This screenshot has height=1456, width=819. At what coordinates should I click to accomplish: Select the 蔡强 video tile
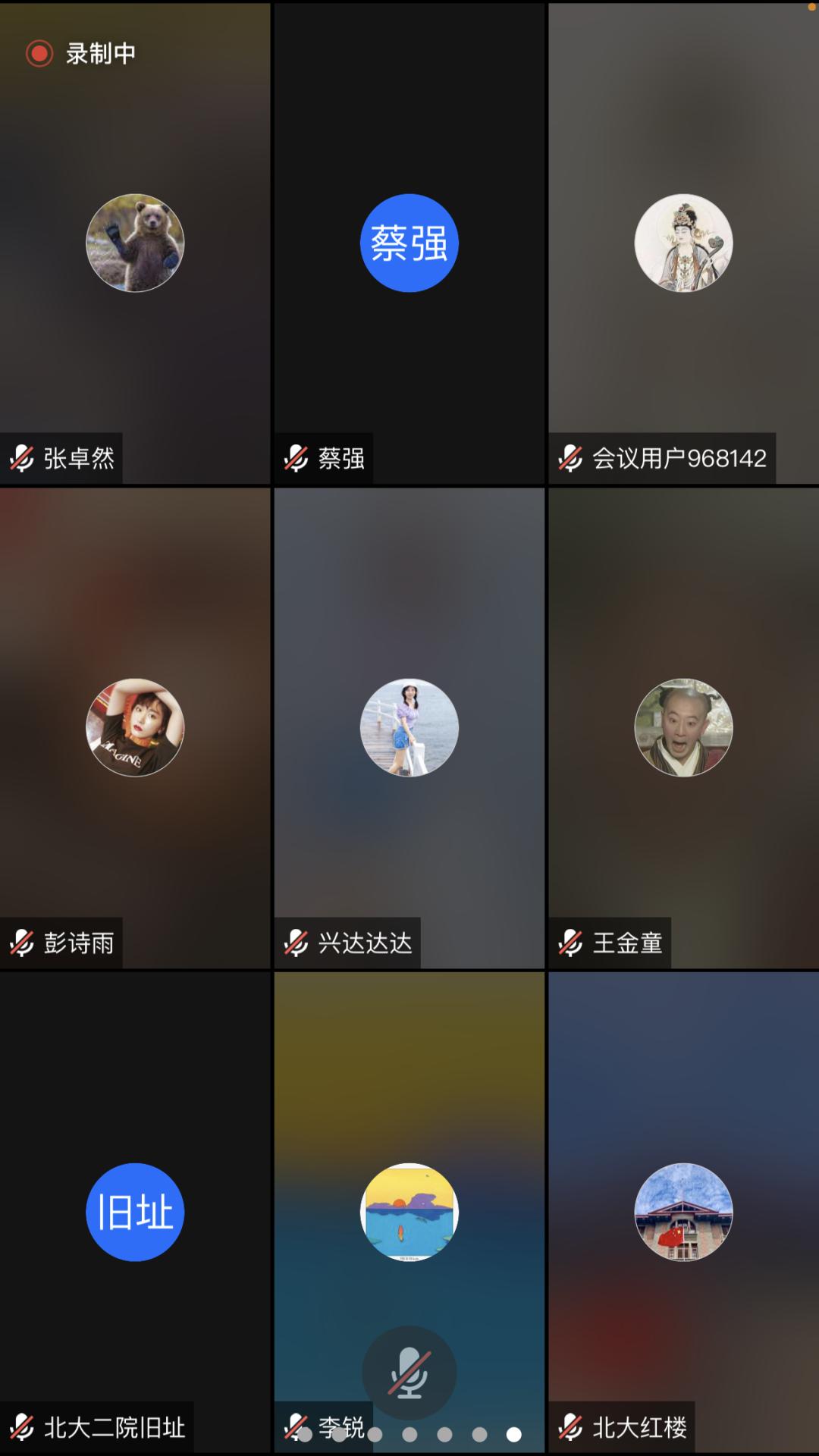409,243
